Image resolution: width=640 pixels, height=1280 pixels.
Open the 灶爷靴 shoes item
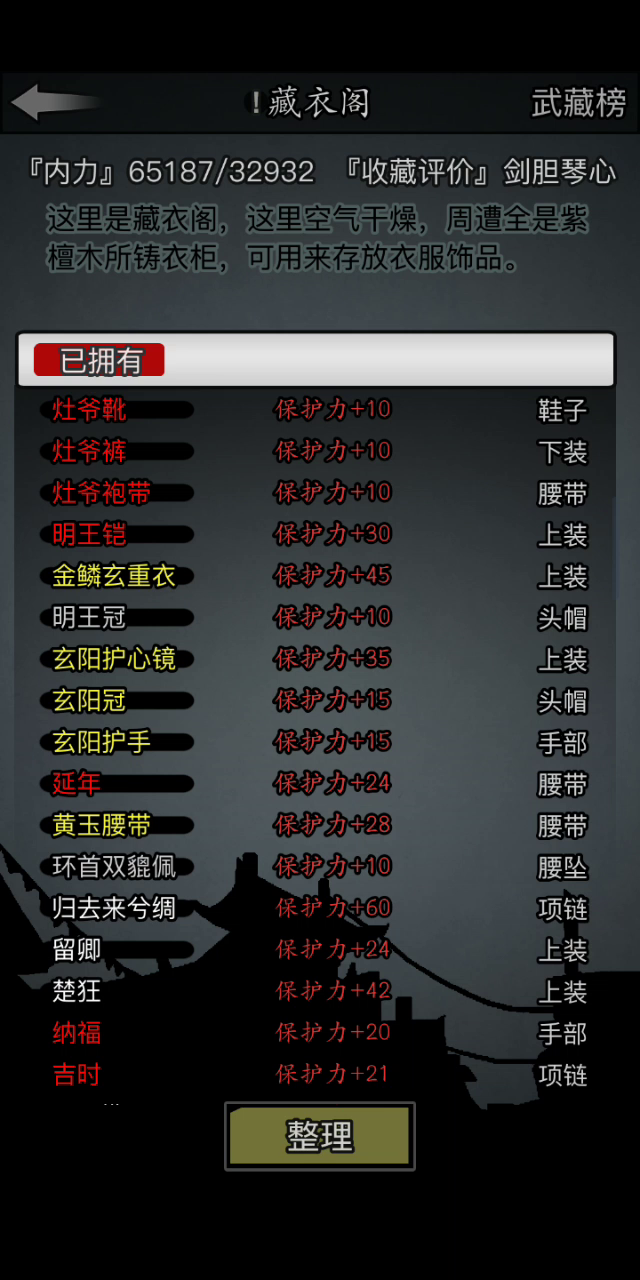(x=90, y=410)
